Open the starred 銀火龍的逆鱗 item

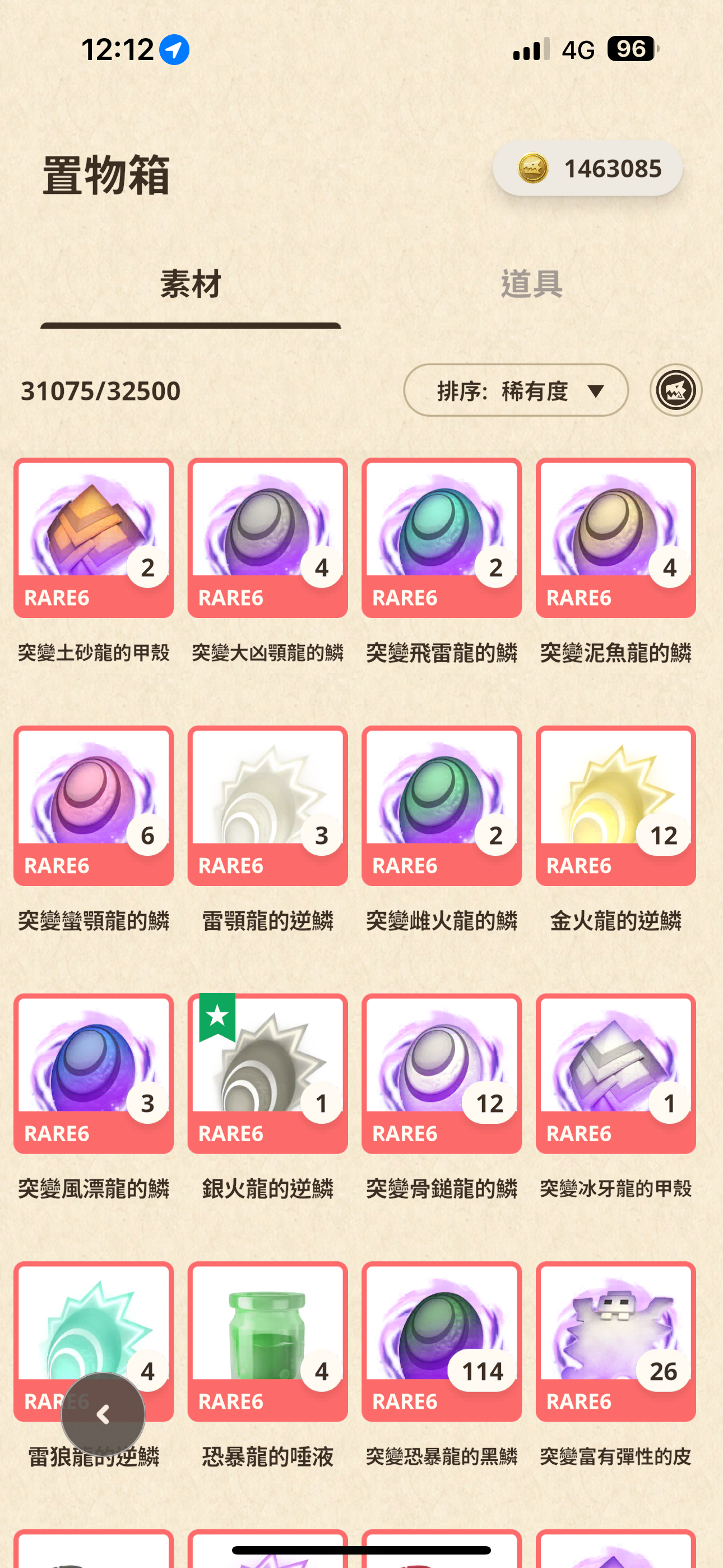[x=268, y=1073]
